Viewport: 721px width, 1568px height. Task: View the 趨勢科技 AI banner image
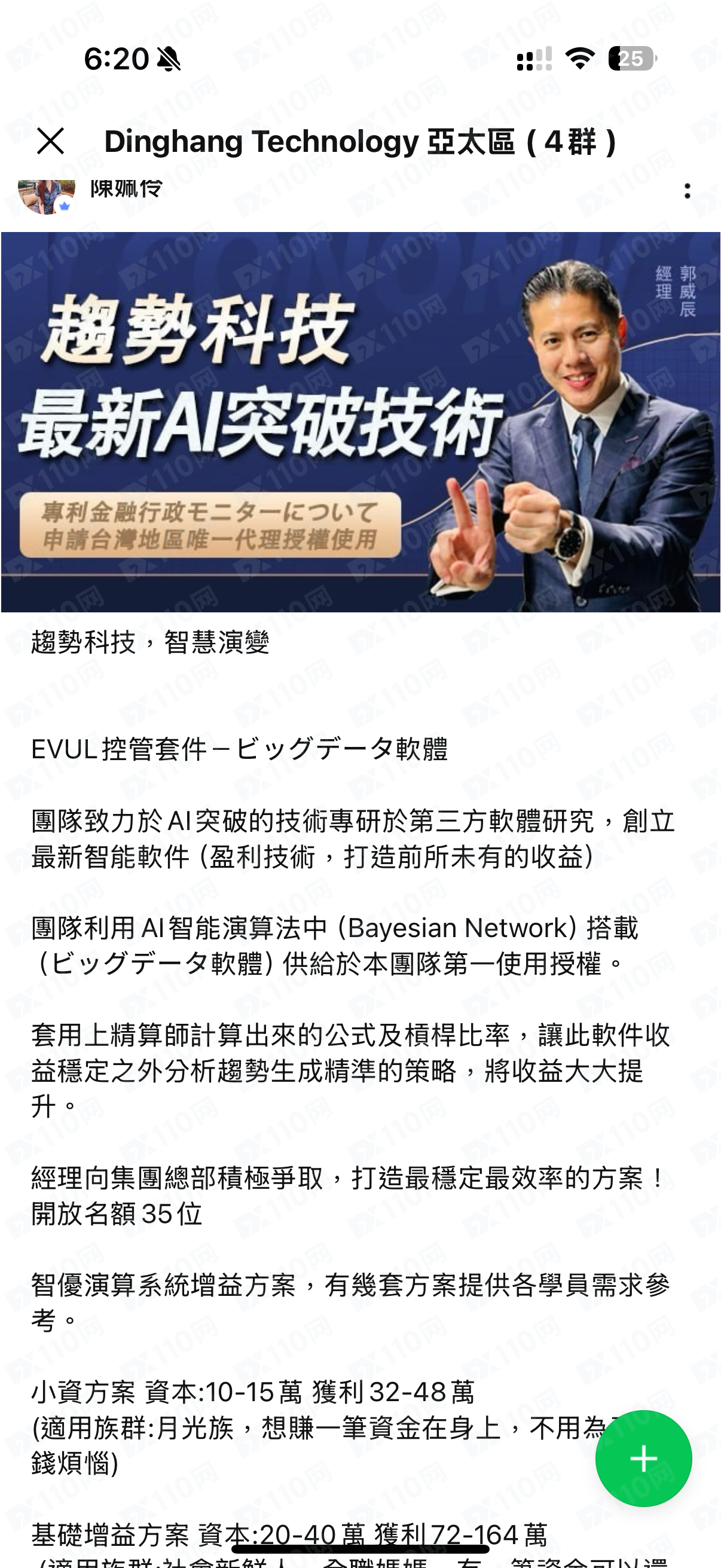coord(360,422)
